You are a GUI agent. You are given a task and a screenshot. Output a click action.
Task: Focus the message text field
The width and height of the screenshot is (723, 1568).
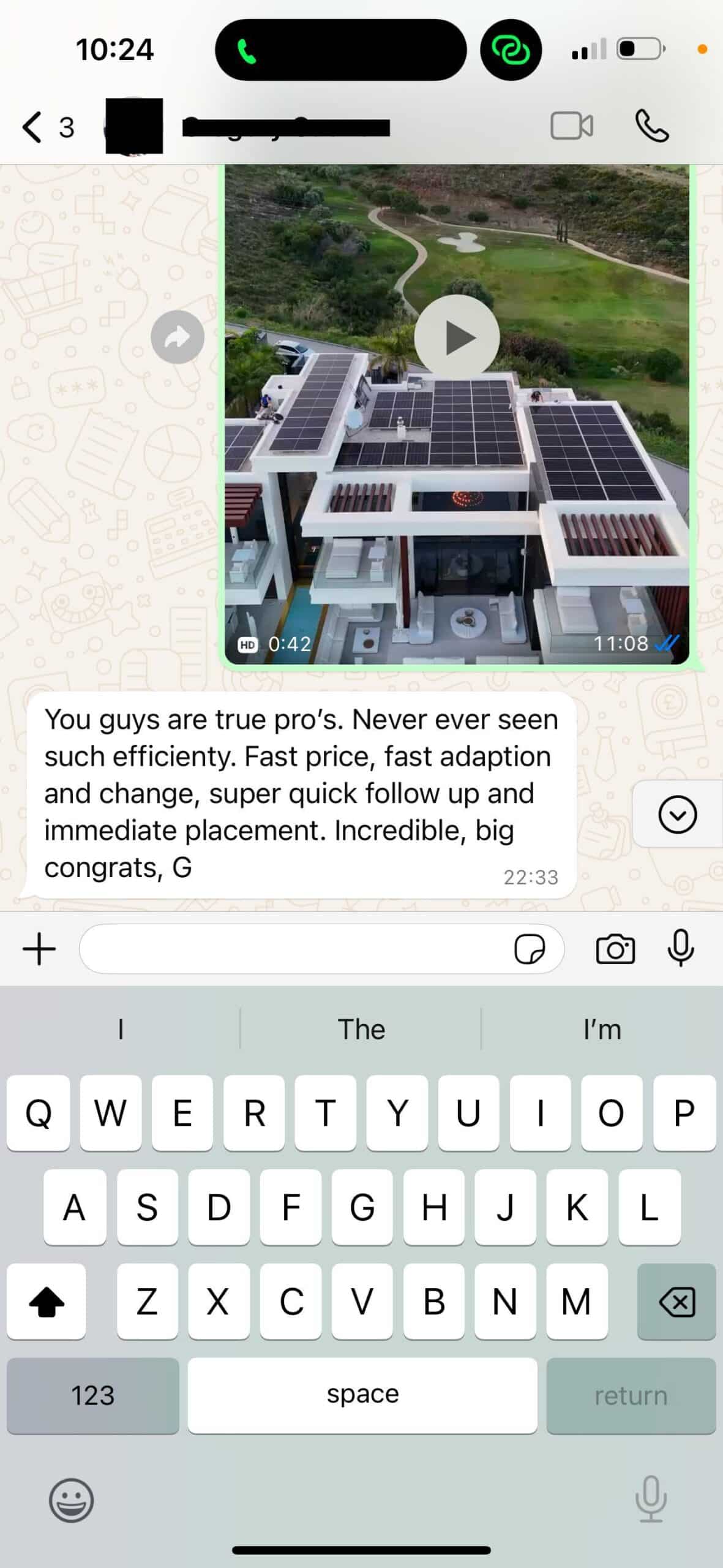pos(294,949)
